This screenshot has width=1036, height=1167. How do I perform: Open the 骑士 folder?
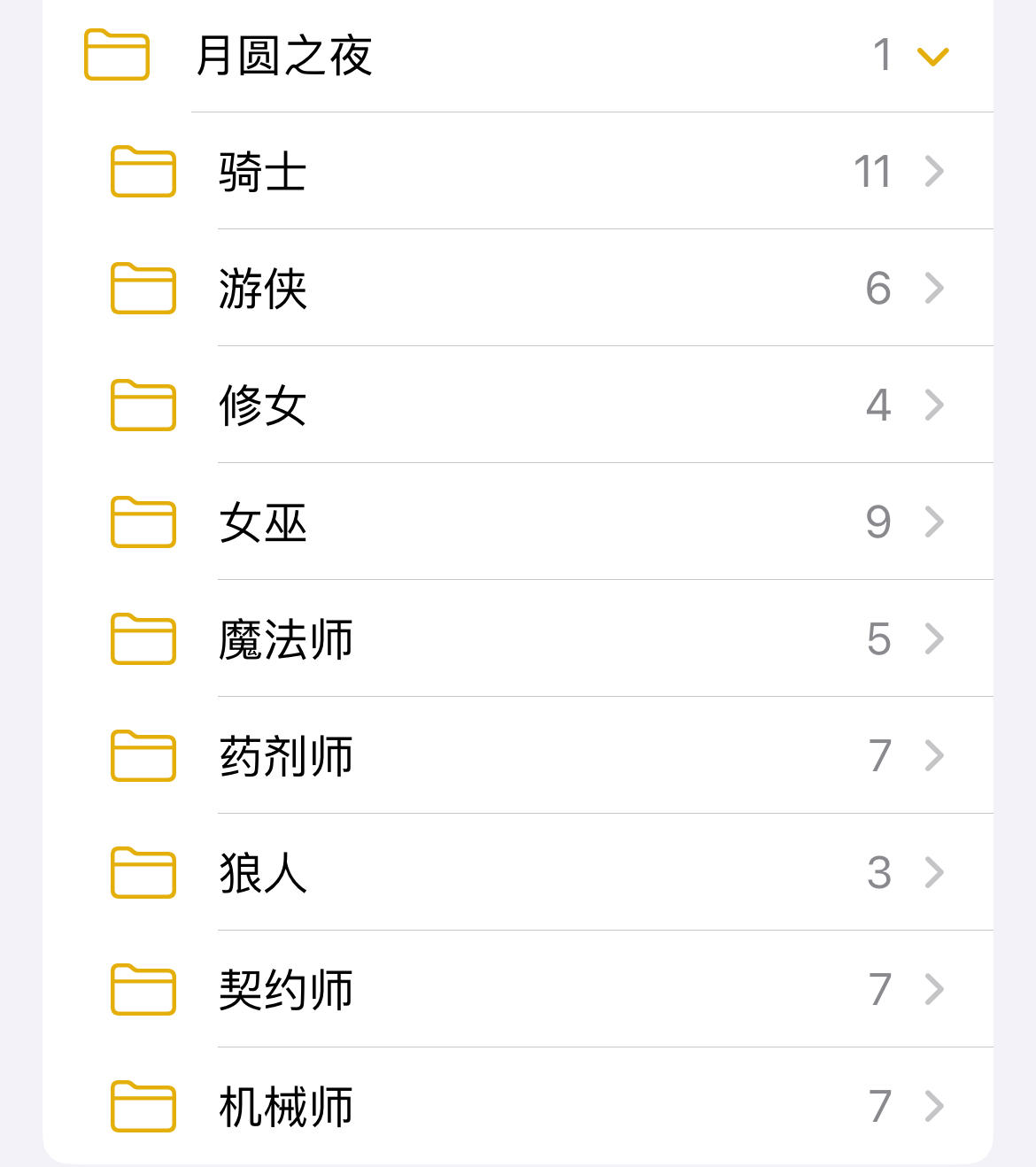pos(263,172)
